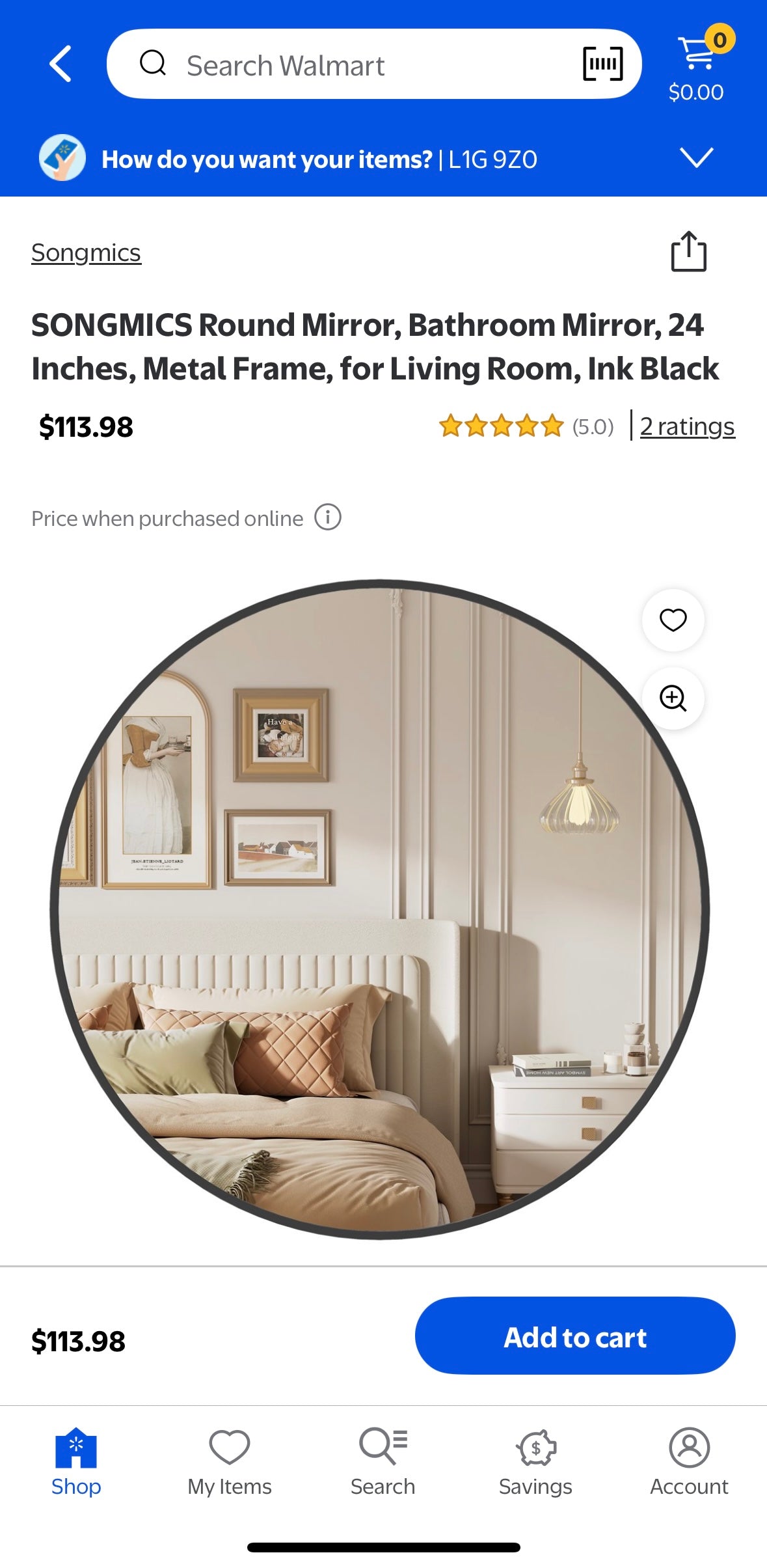Image resolution: width=767 pixels, height=1568 pixels.
Task: Expand the delivery options banner
Action: pyautogui.click(x=696, y=158)
